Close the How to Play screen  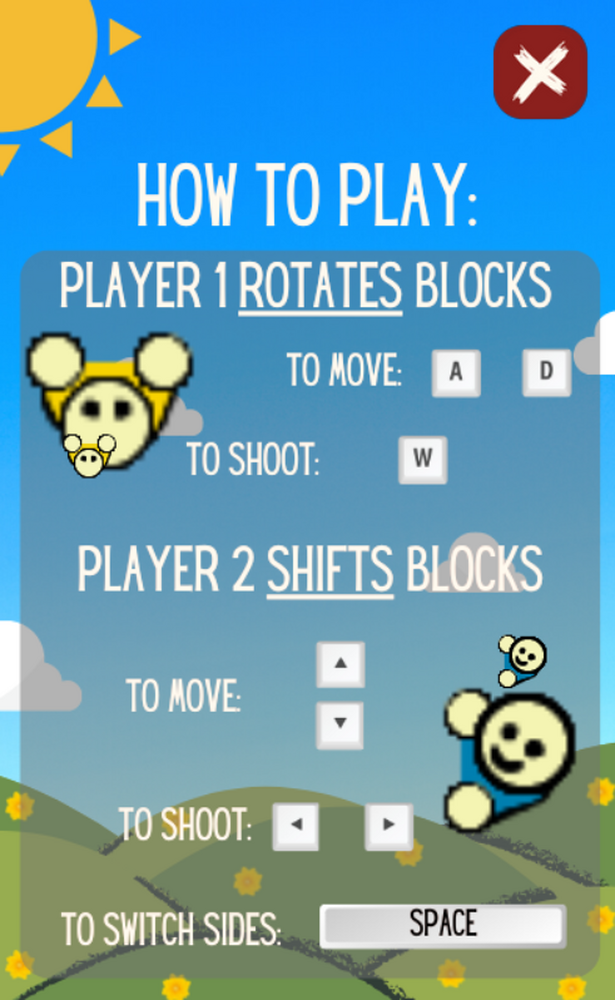point(540,73)
